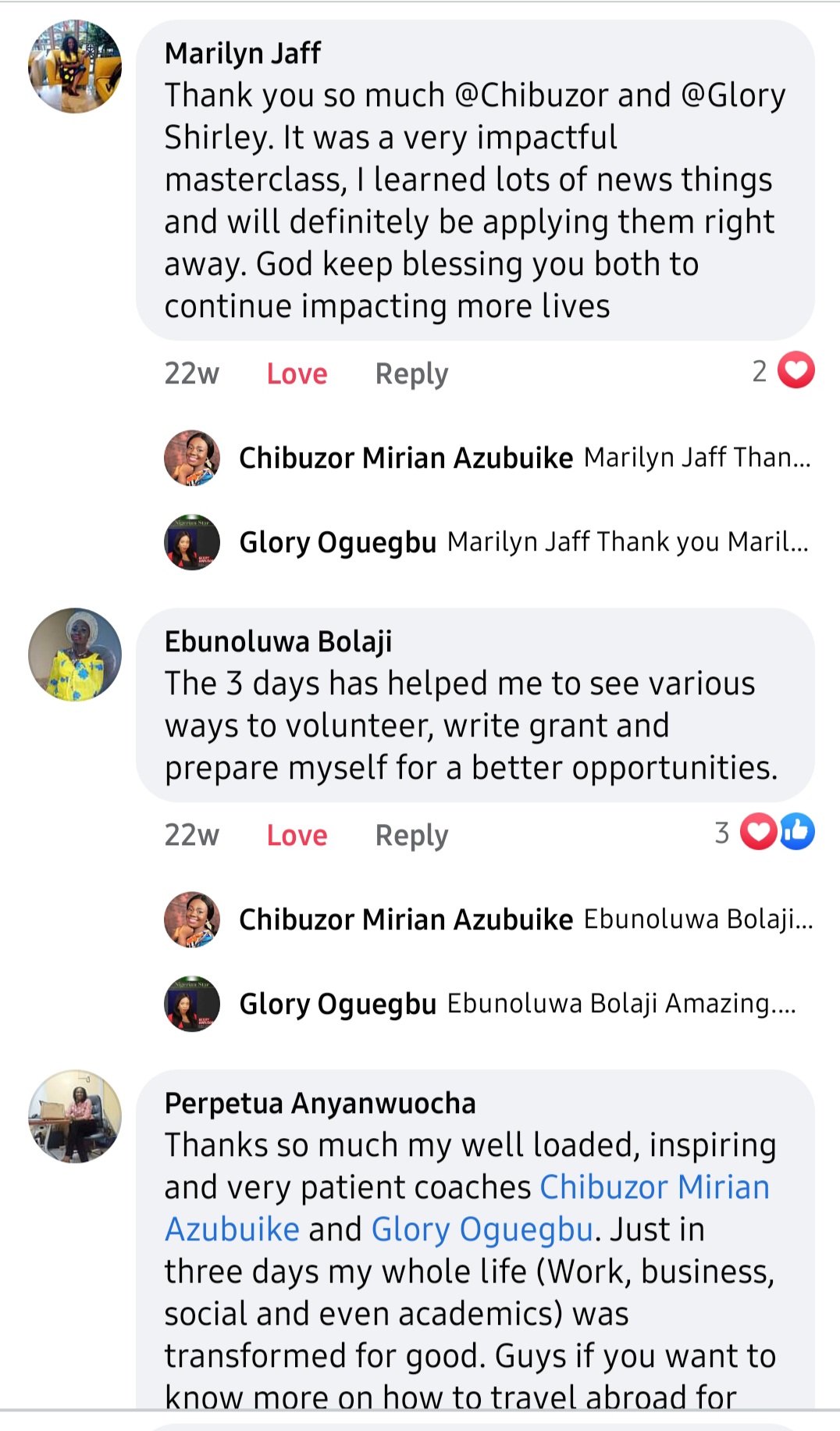Open Chibuzor's reply to Ebunoluwa Bolaji
This screenshot has height=1431, width=840.
488,919
